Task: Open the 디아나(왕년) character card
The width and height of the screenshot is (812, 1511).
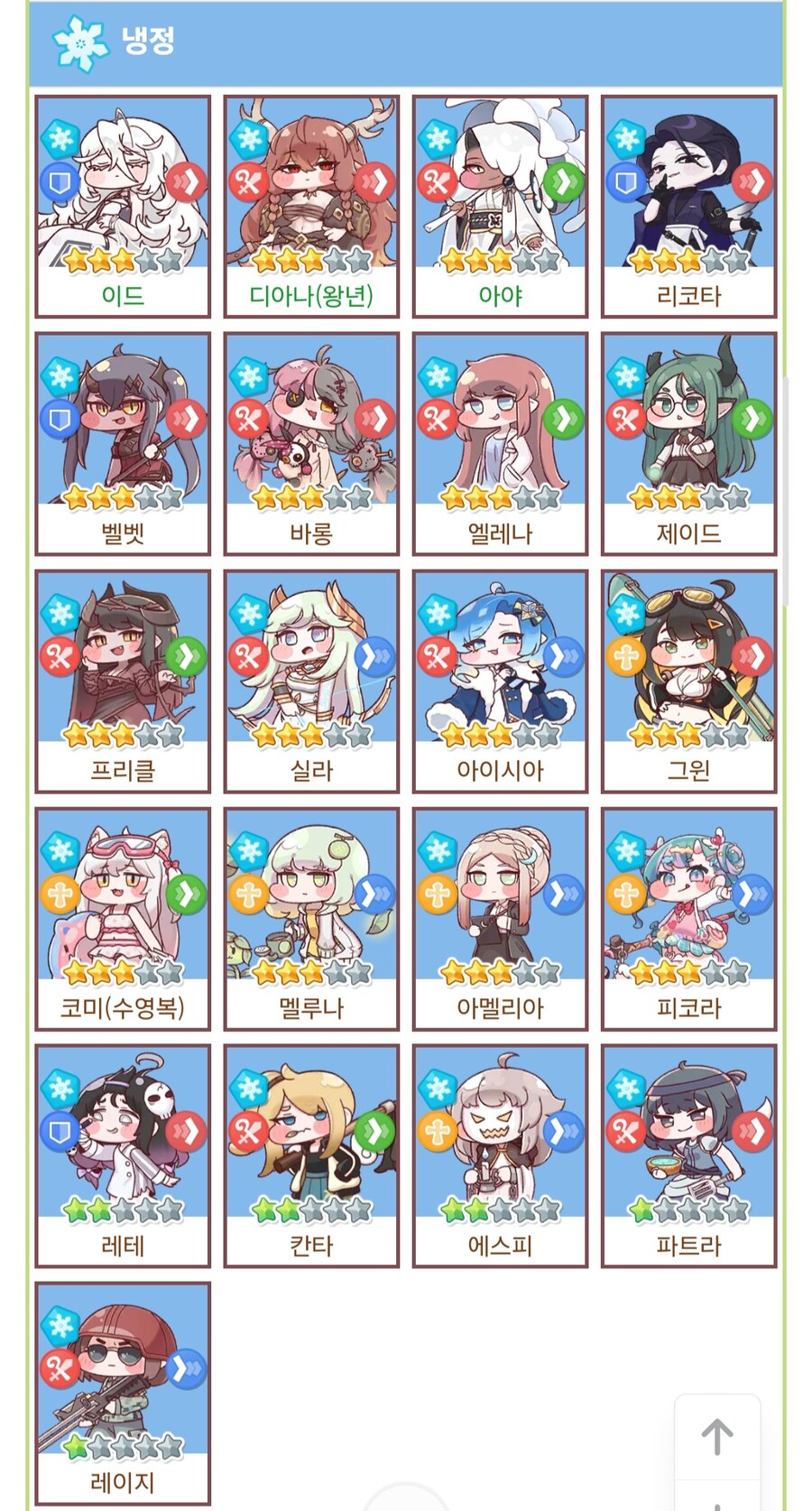Action: click(x=311, y=206)
